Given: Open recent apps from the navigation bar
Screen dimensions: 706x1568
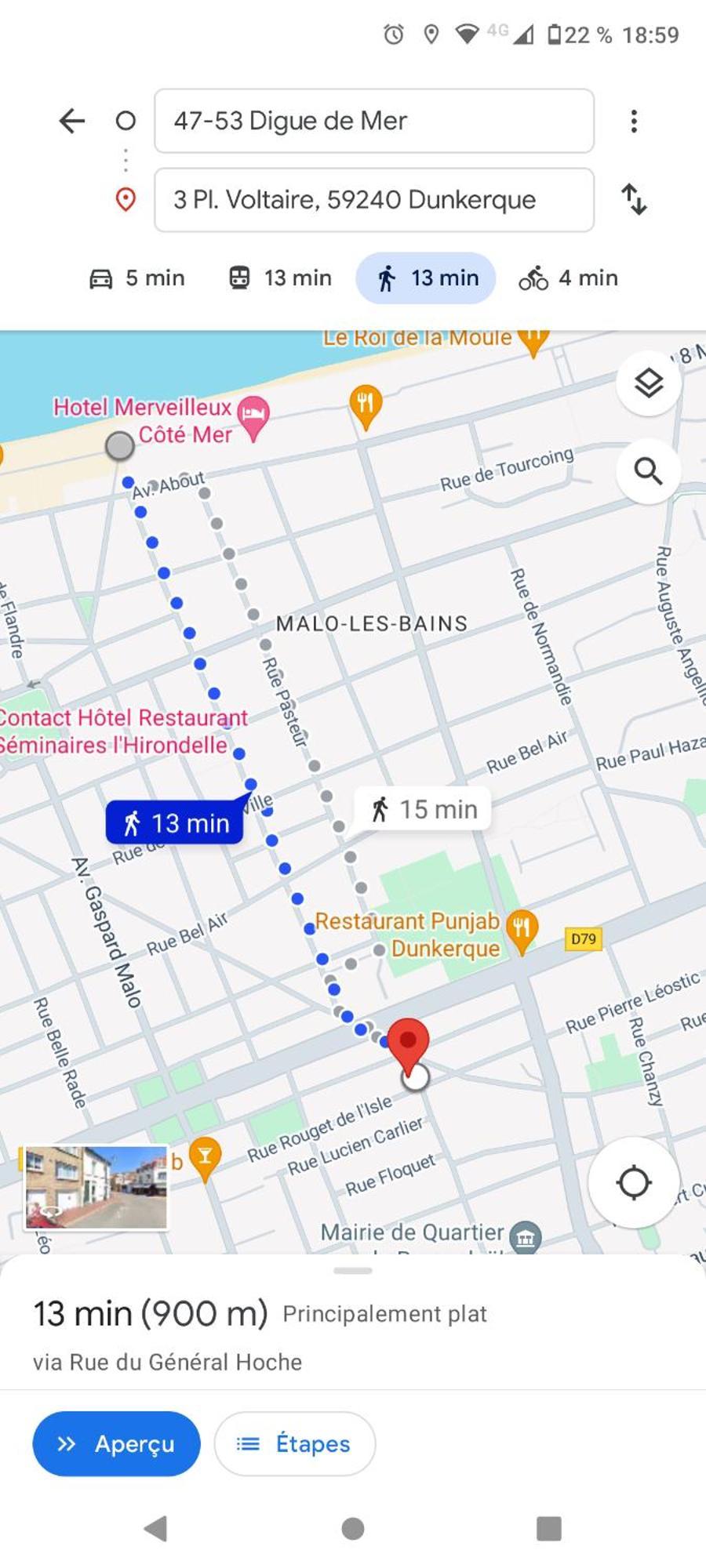Looking at the screenshot, I should (548, 1528).
